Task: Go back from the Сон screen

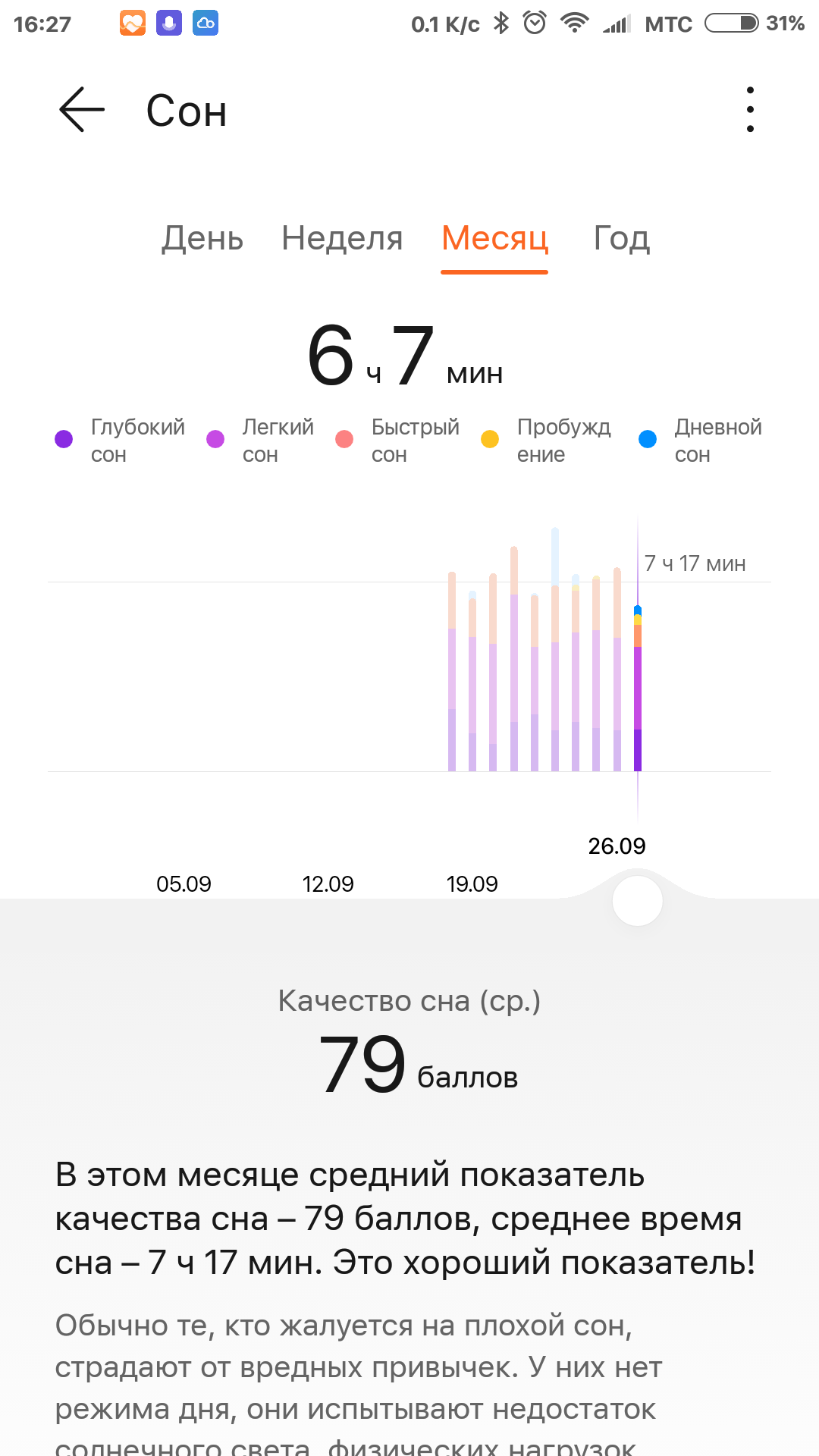Action: pyautogui.click(x=82, y=110)
